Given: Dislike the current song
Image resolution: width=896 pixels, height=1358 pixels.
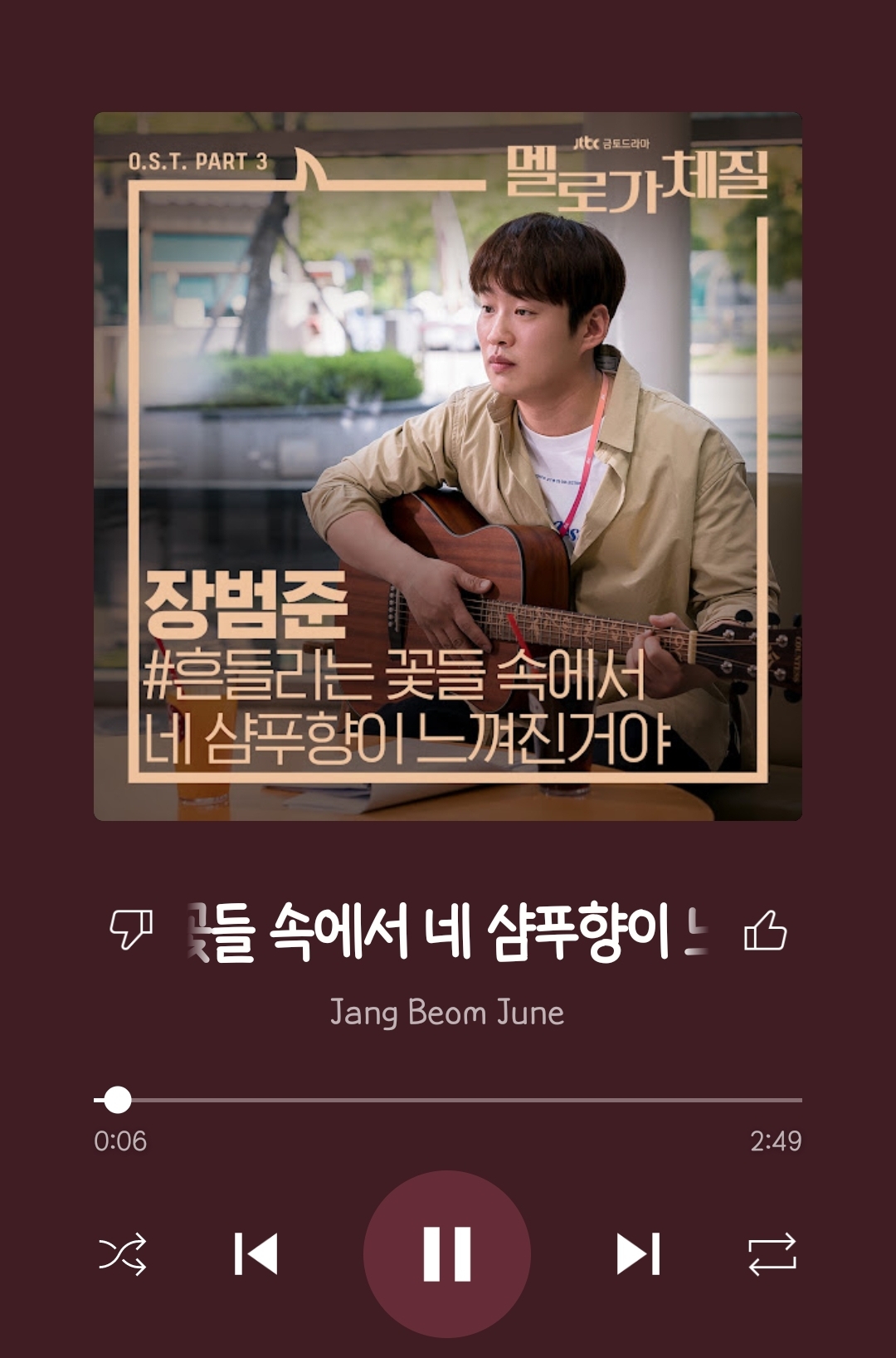Looking at the screenshot, I should [131, 930].
